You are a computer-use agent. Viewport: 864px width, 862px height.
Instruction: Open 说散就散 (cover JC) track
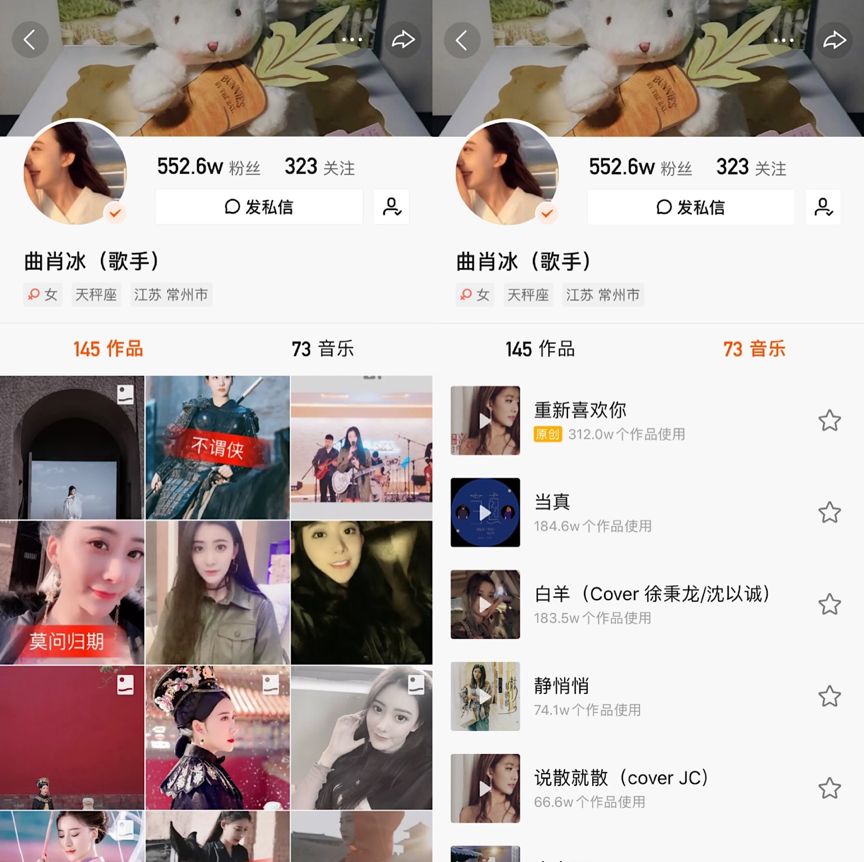[622, 778]
